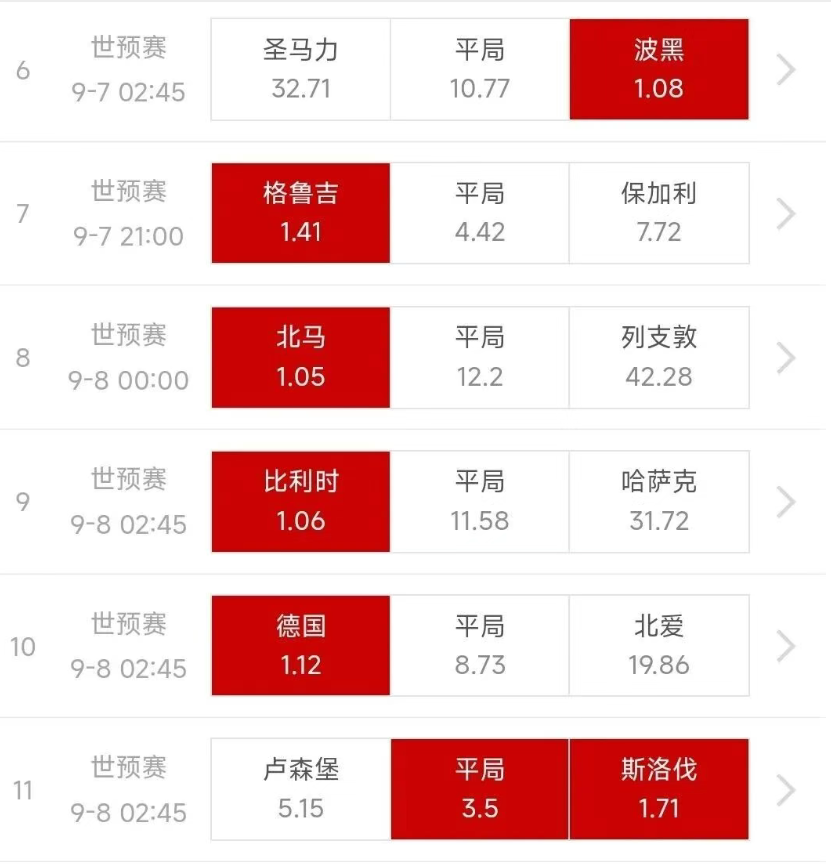831x864 pixels.
Task: Deselect the 3.5 draw for match 11
Action: click(480, 789)
